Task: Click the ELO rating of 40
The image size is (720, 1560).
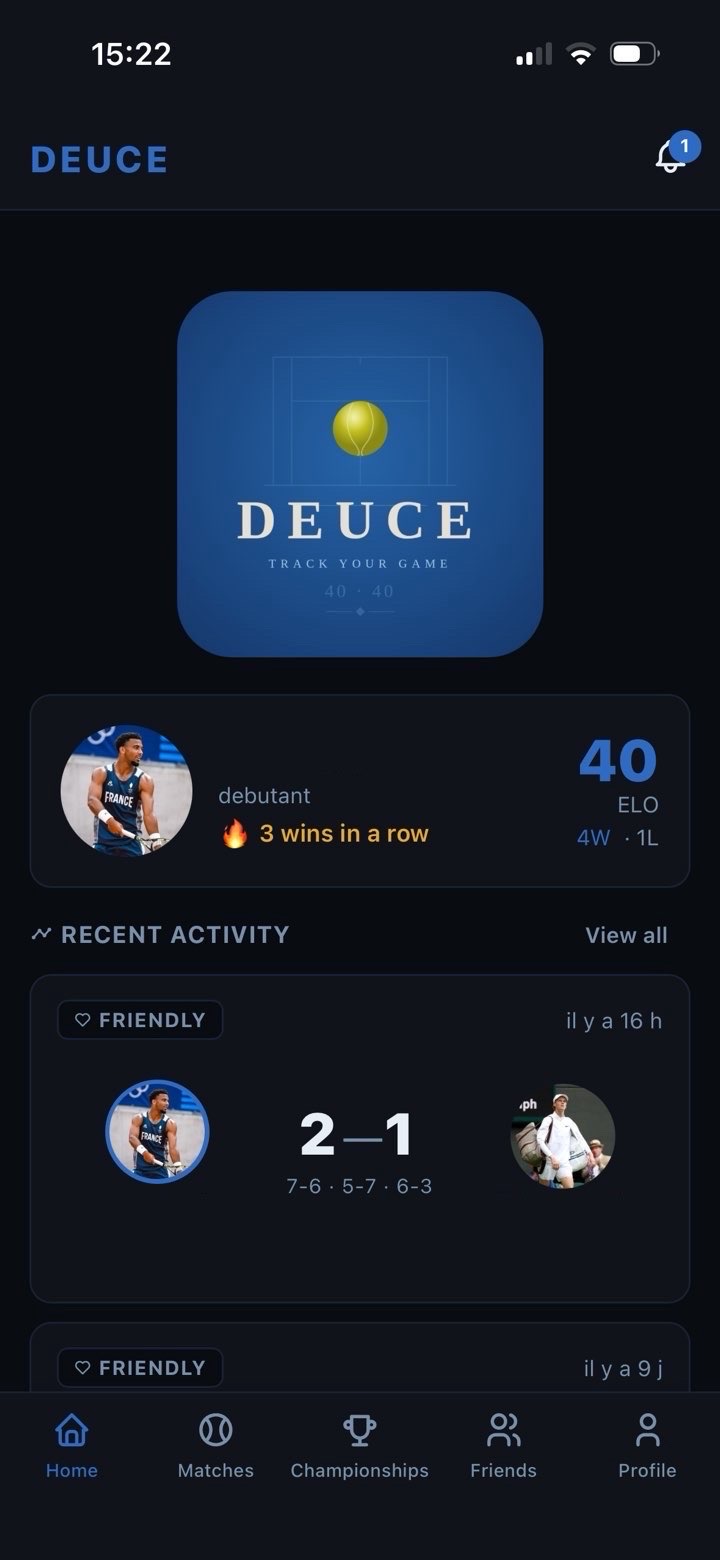Action: 617,763
